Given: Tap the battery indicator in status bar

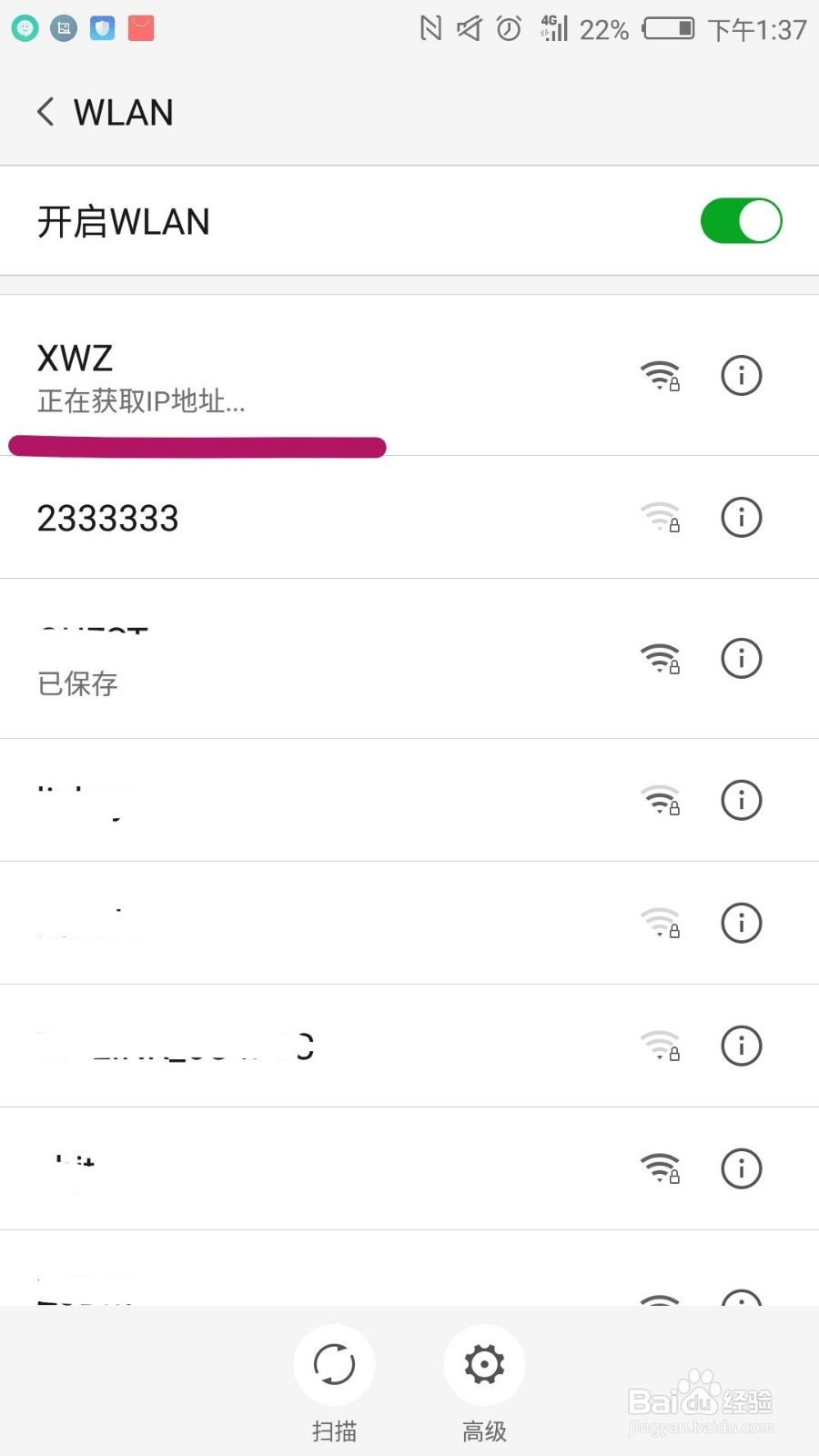Looking at the screenshot, I should coord(671,28).
